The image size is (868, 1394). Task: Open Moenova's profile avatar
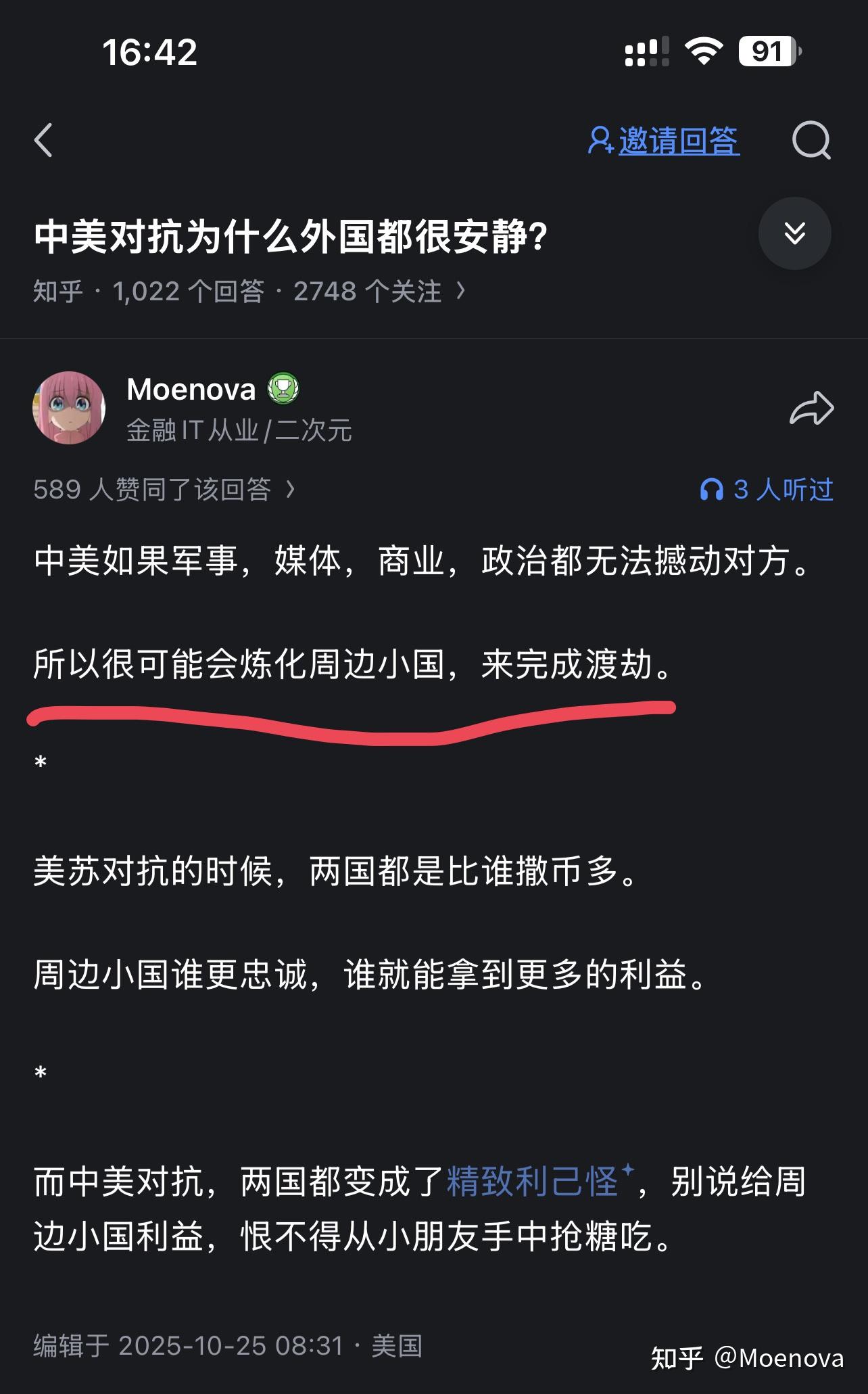point(69,407)
